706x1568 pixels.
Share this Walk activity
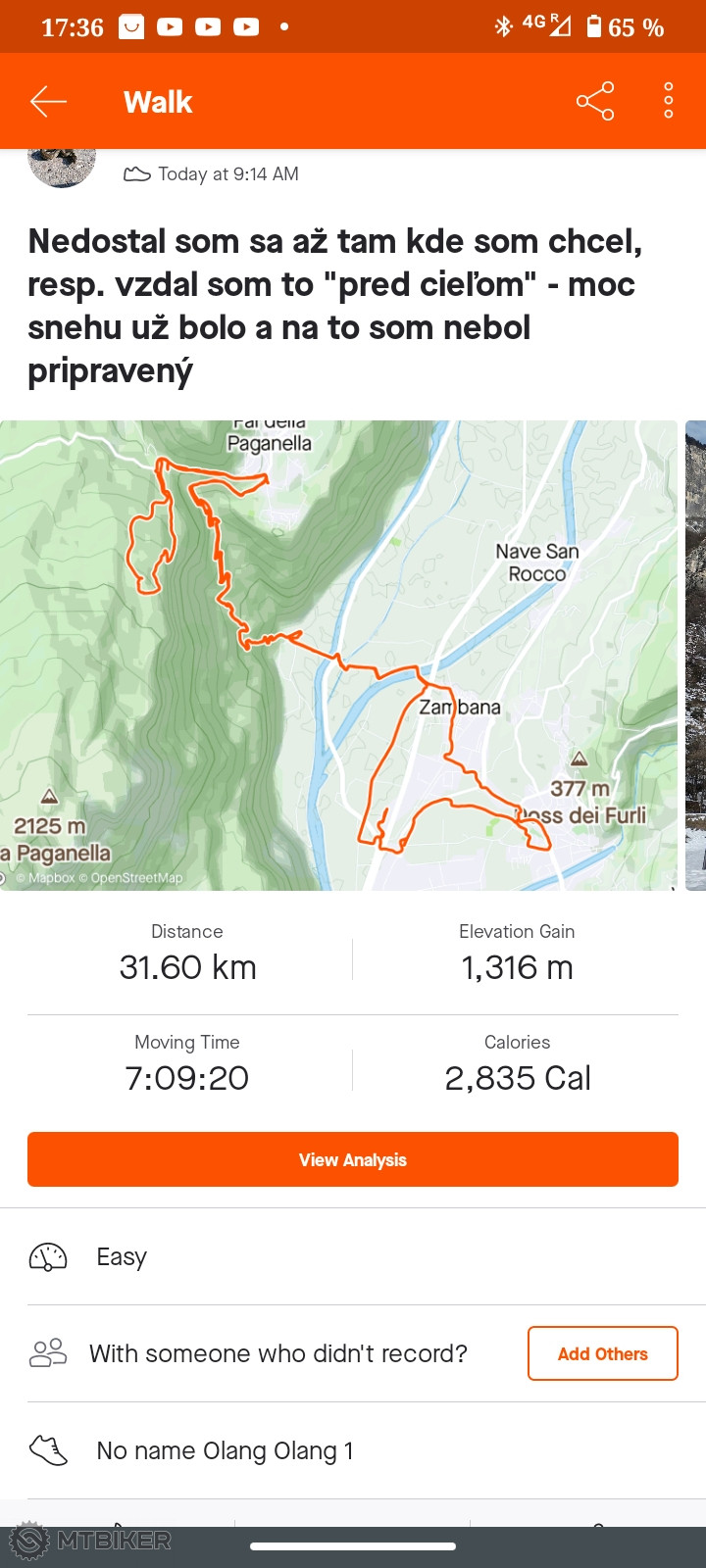[x=594, y=101]
